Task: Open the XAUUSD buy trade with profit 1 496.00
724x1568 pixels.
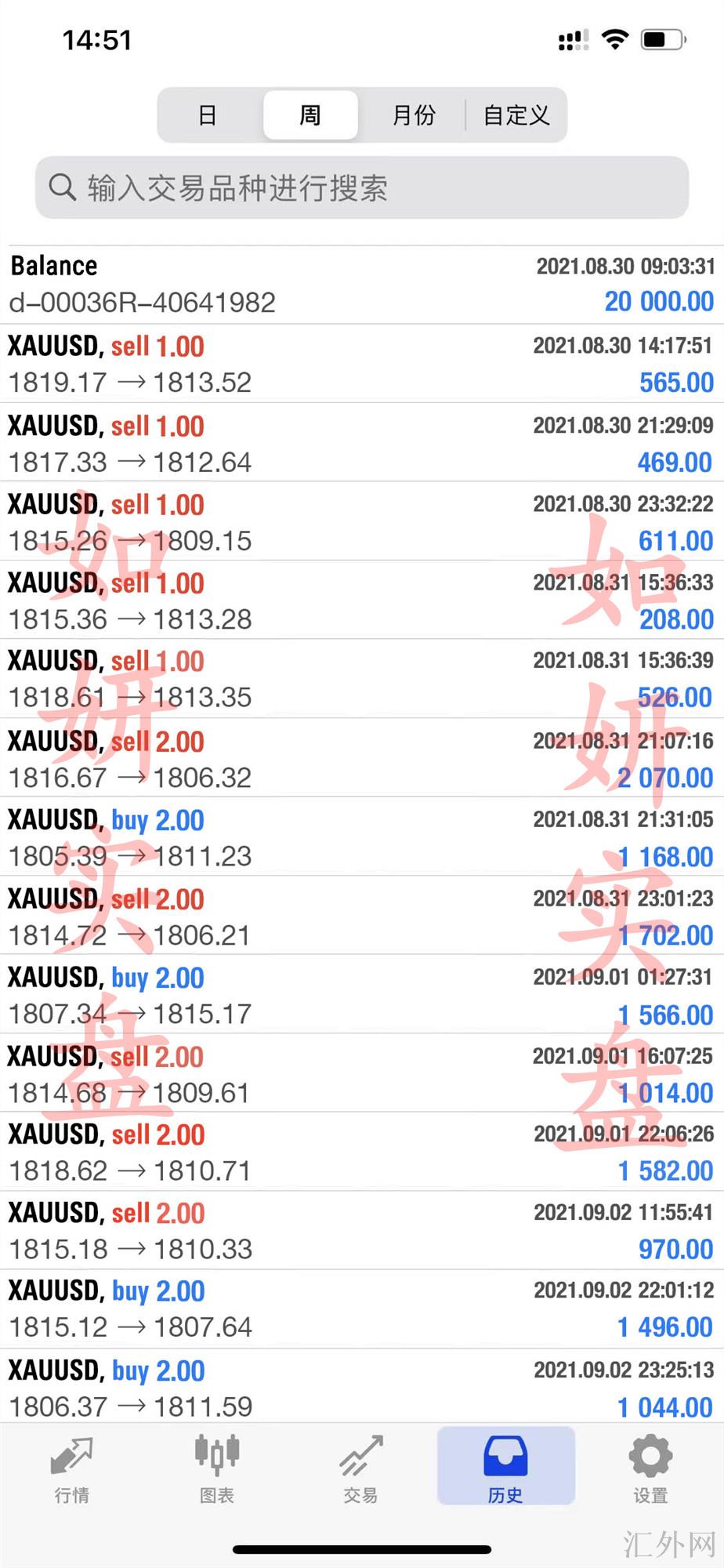Action: (361, 1308)
